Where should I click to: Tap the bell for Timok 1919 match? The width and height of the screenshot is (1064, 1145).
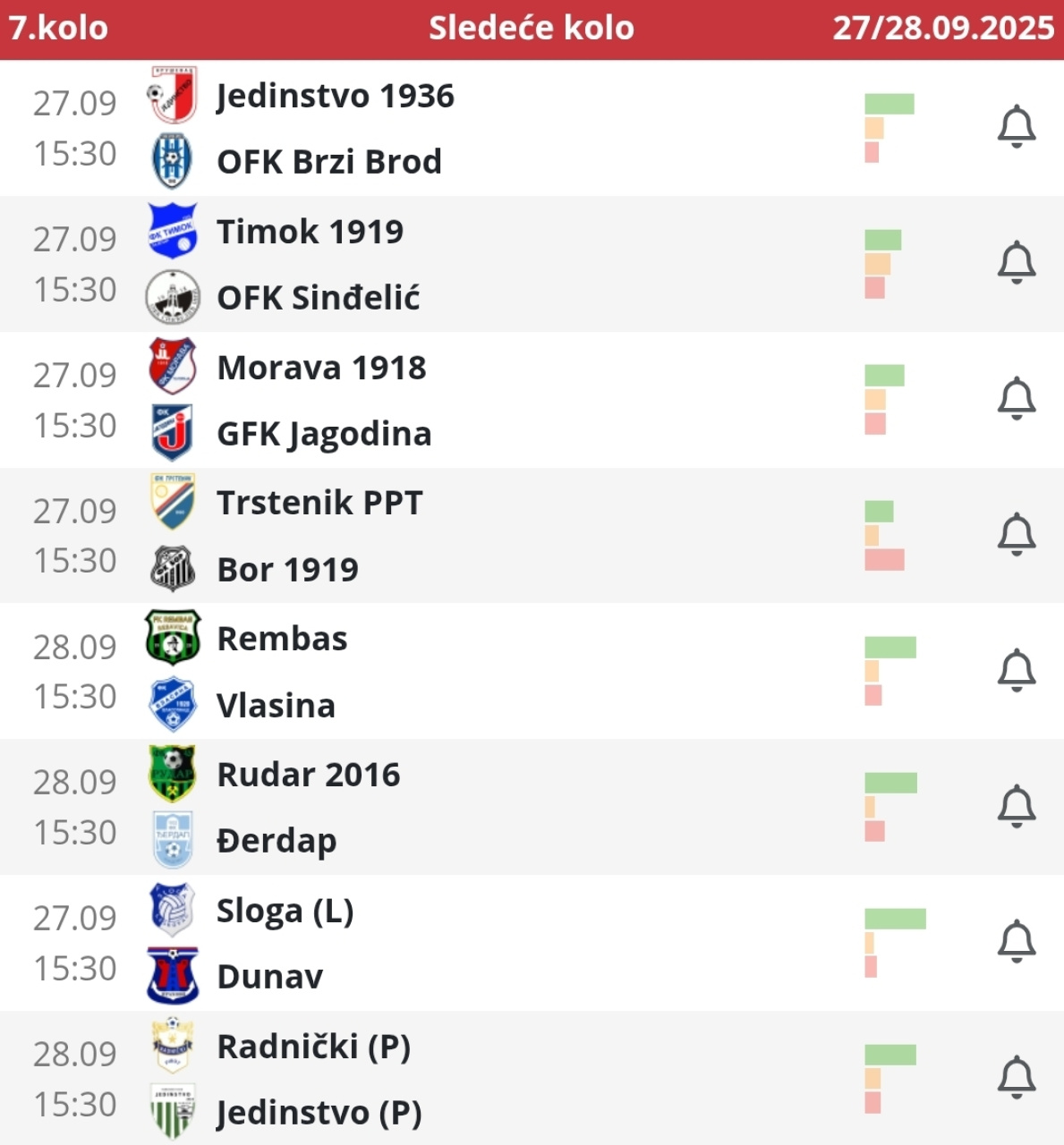tap(1017, 263)
